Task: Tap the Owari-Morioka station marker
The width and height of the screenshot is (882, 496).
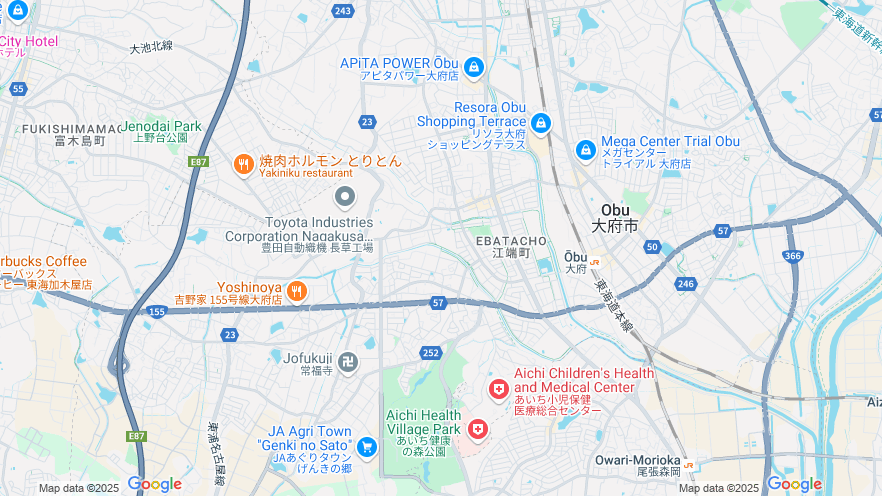Action: (x=689, y=465)
